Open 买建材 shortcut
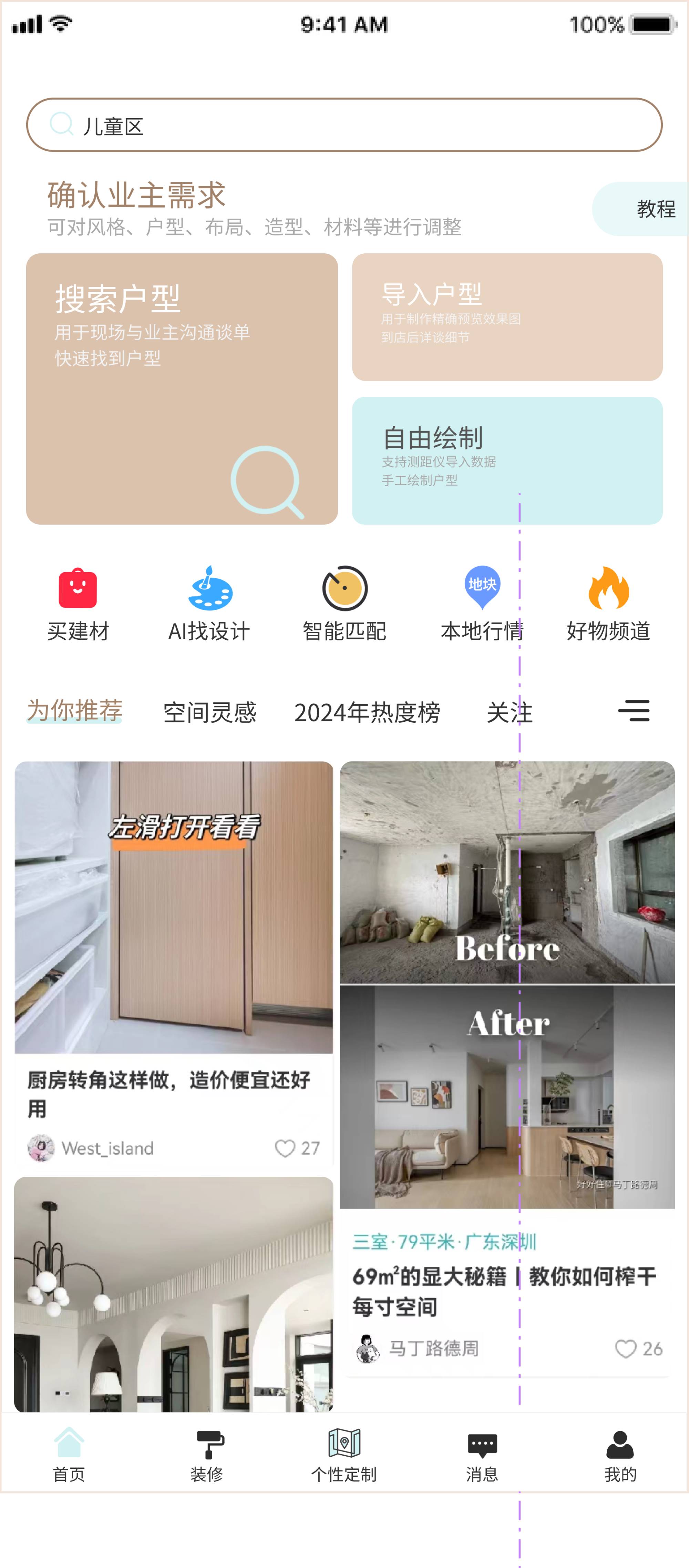Screen dimensions: 689x1568 (78, 603)
